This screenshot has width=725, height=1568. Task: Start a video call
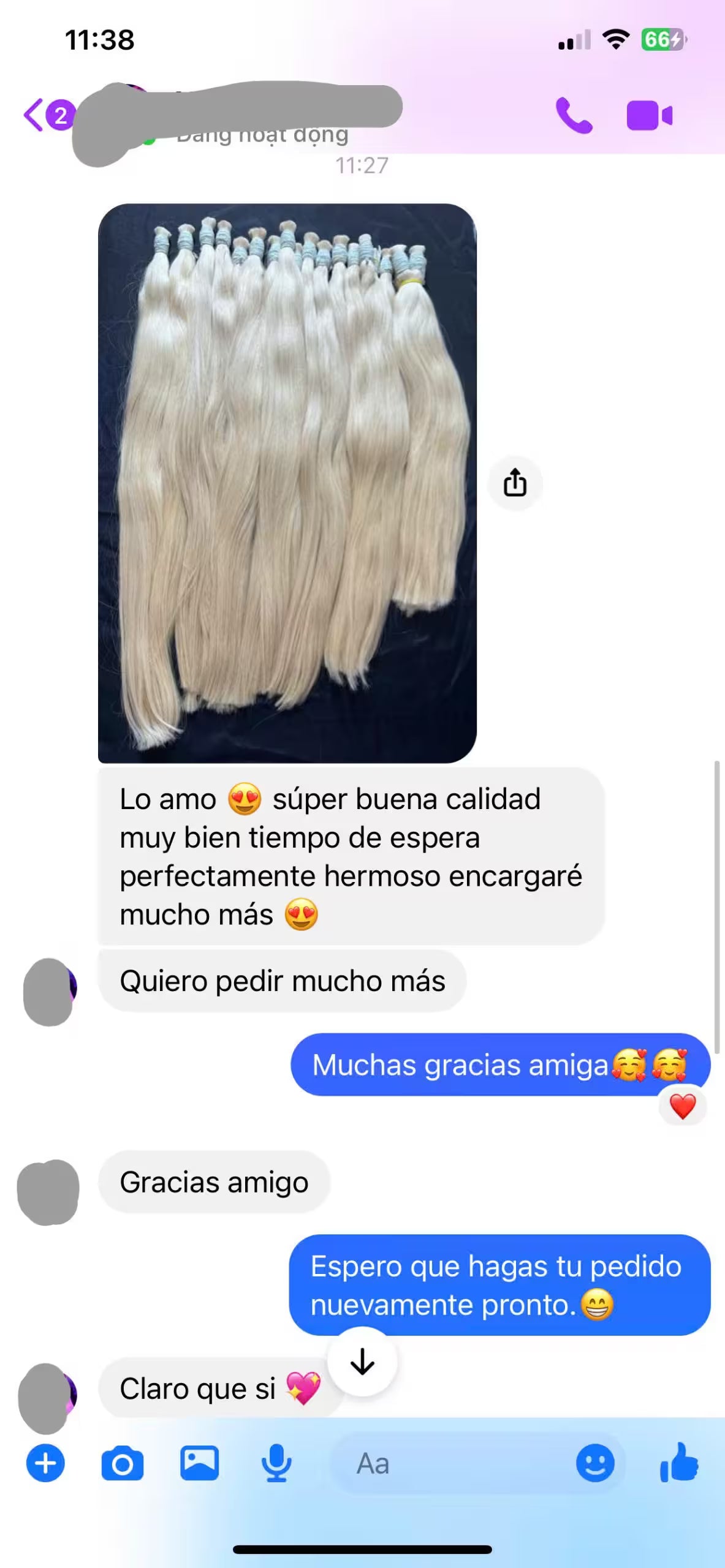(649, 115)
